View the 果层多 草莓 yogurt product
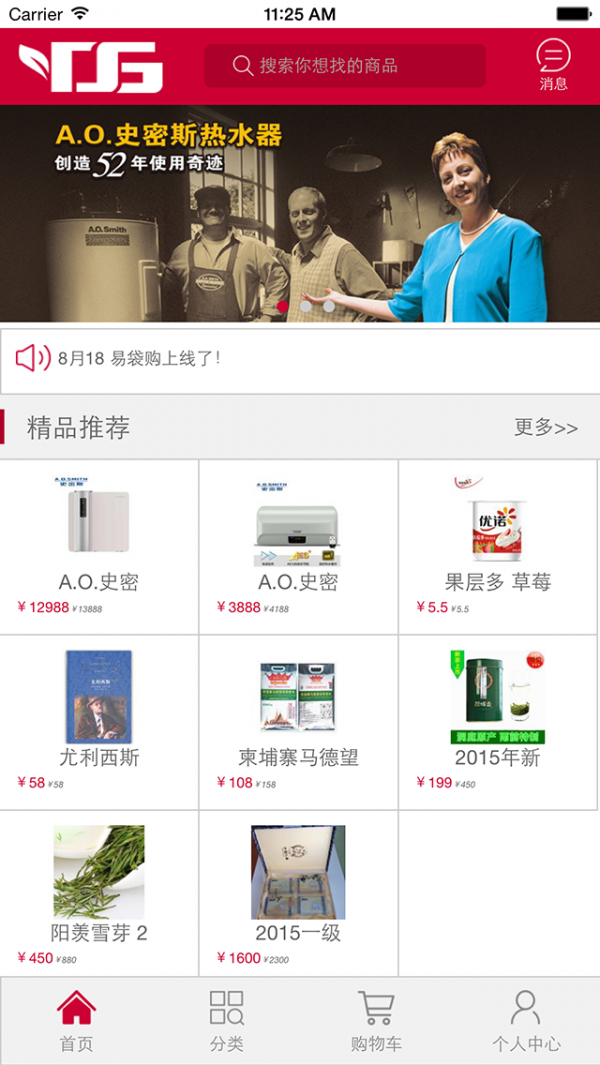 point(498,546)
